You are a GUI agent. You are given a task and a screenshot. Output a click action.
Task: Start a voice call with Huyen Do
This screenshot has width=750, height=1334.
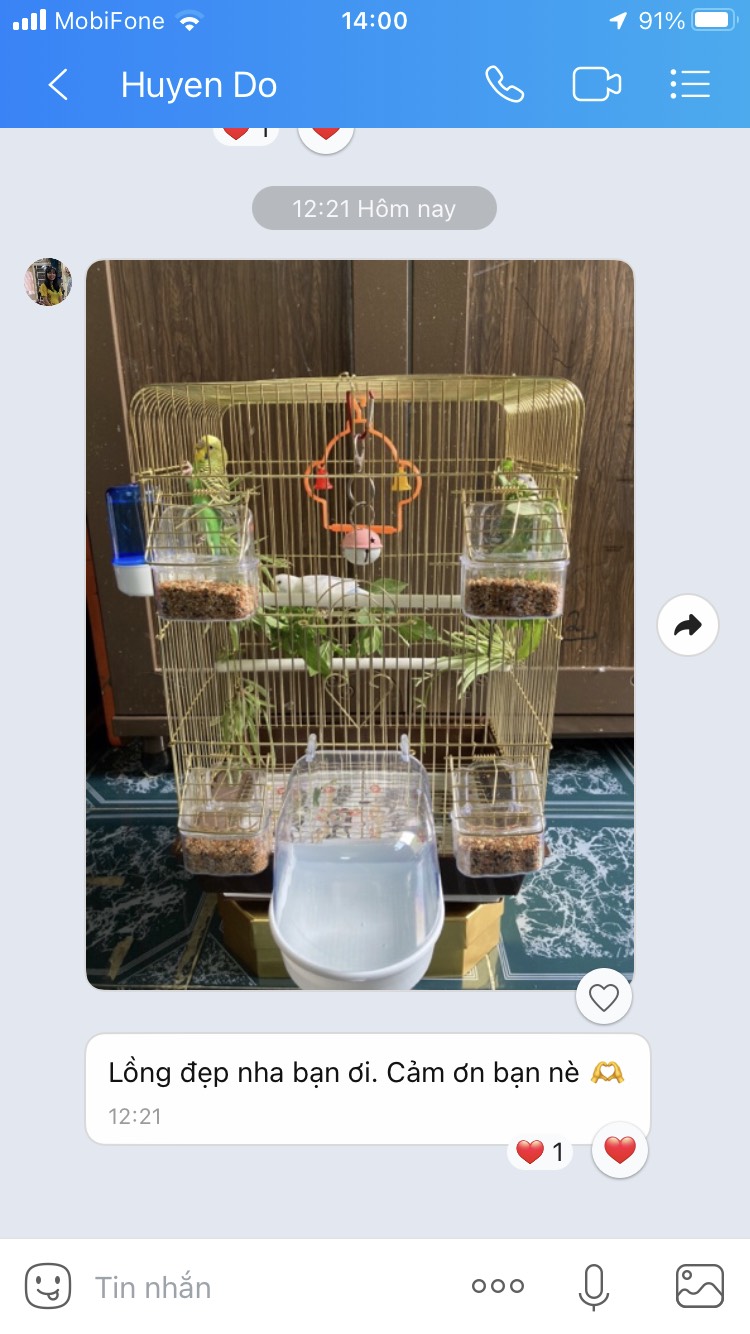504,85
